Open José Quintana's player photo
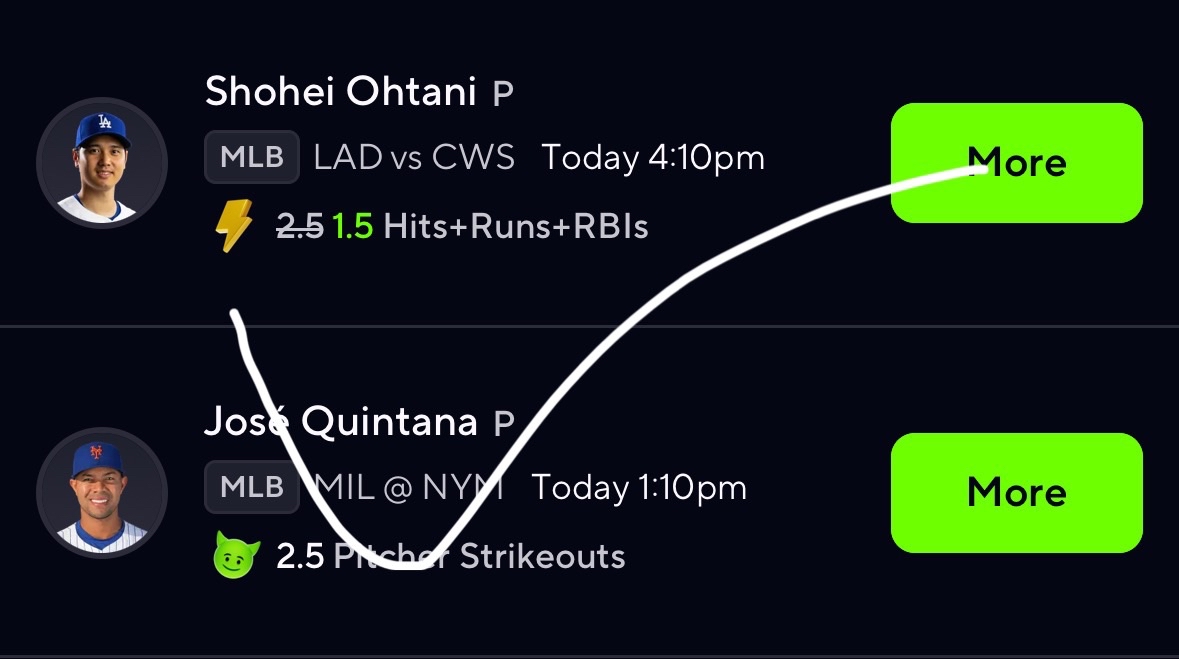This screenshot has height=659, width=1179. 101,493
